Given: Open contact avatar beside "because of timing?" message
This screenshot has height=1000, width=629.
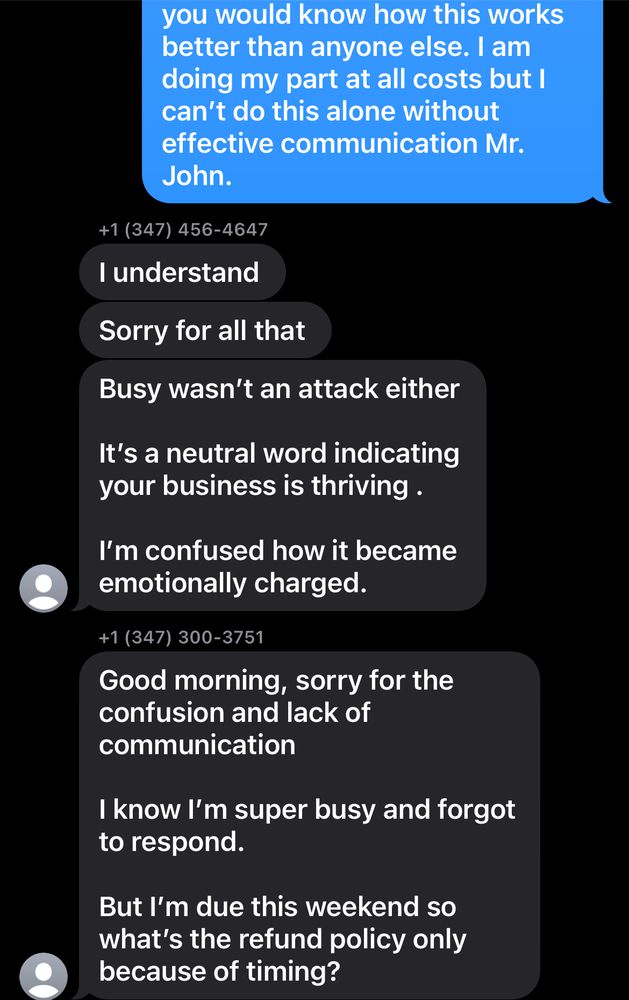Looking at the screenshot, I should [44, 975].
